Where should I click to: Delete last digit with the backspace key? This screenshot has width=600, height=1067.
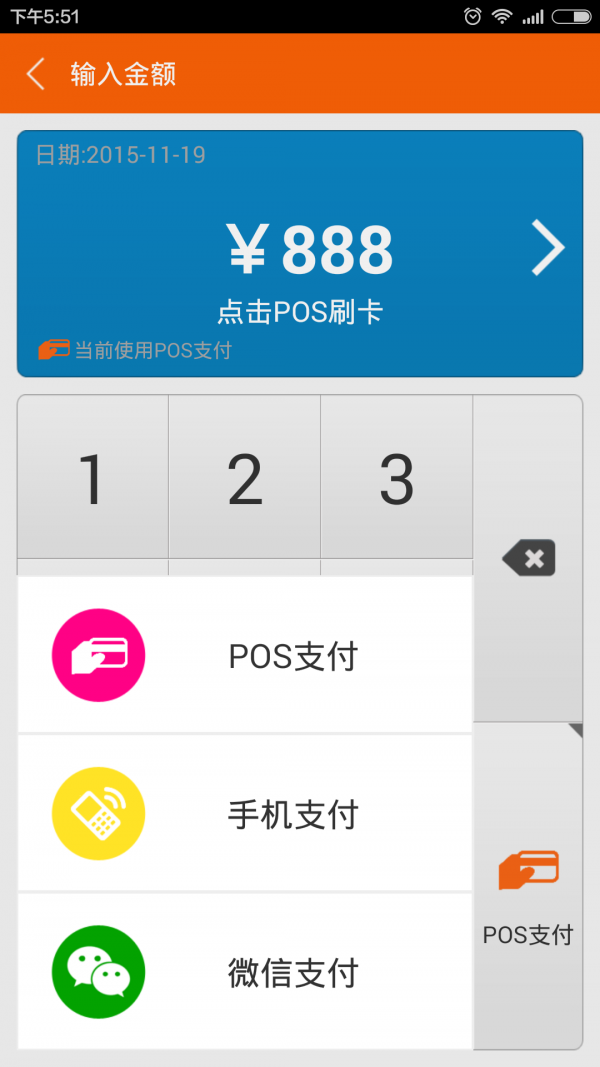click(x=528, y=558)
